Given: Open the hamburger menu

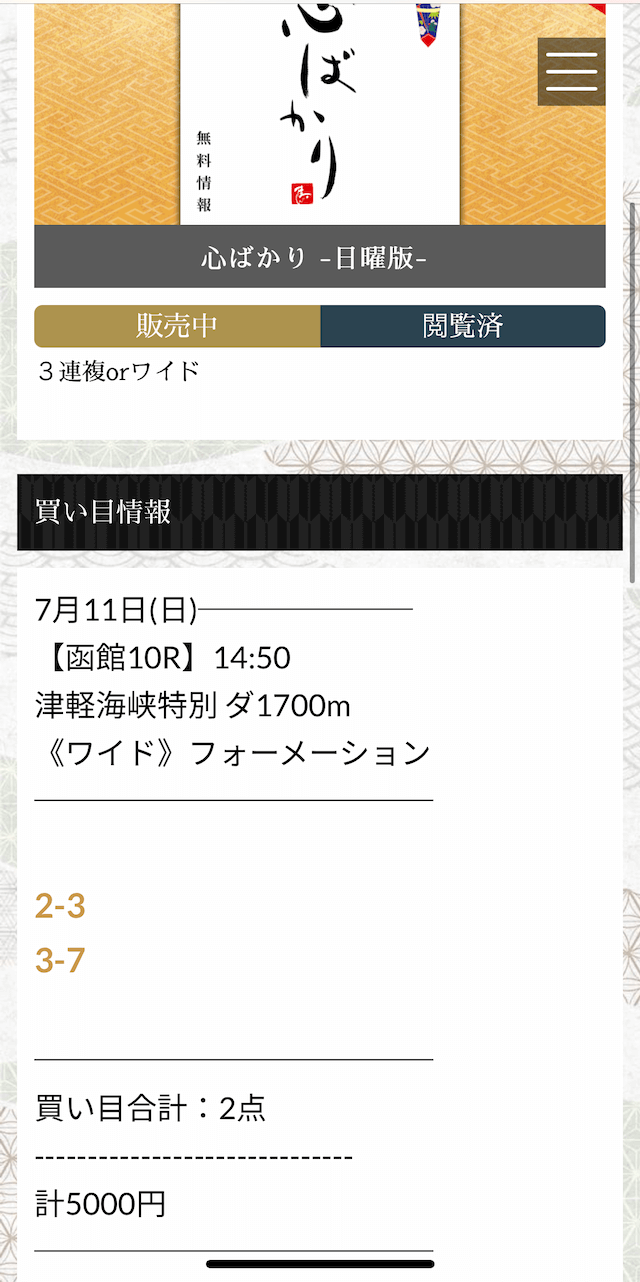Looking at the screenshot, I should point(572,71).
